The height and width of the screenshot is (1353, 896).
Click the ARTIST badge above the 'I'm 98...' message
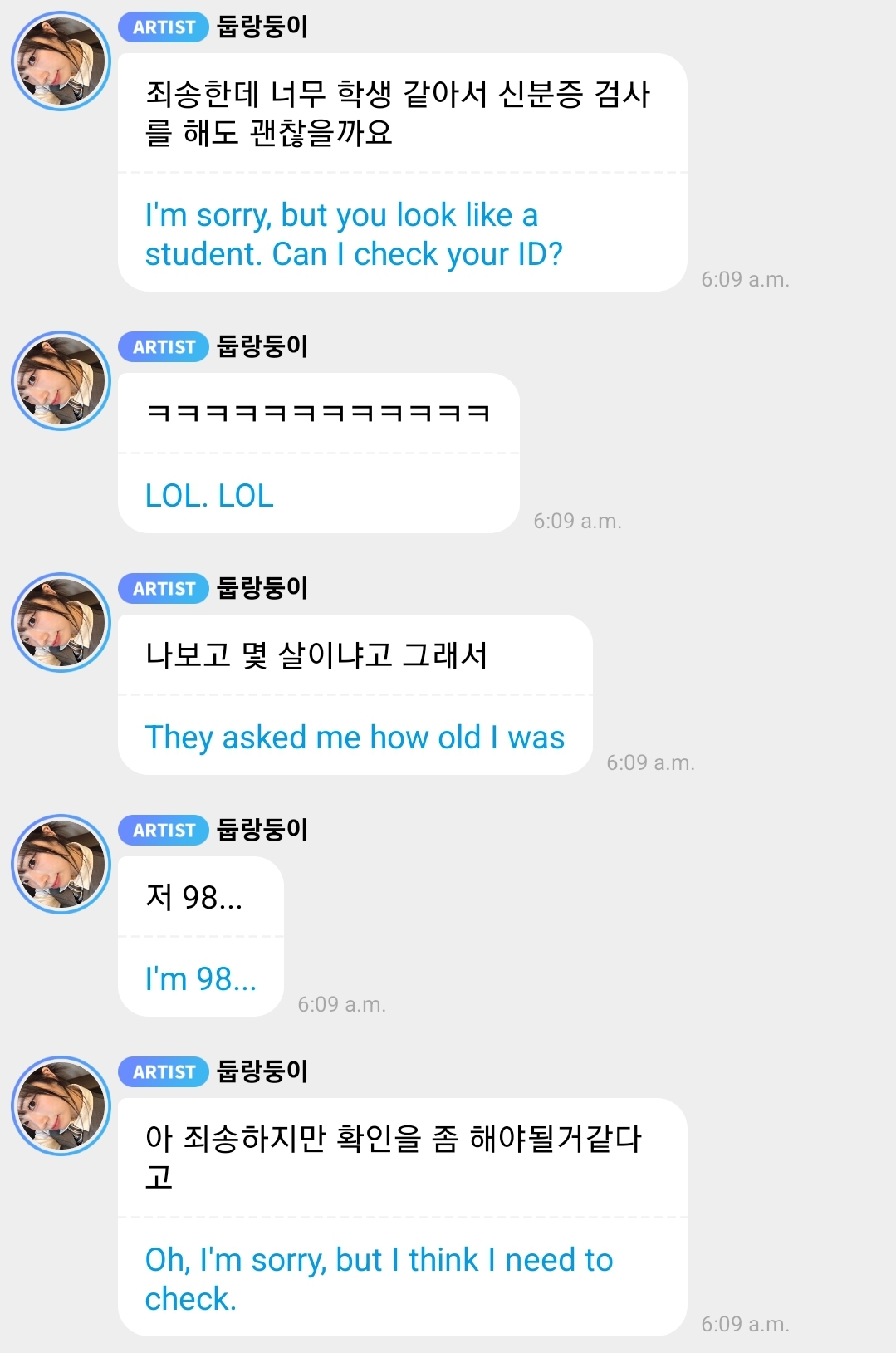tap(163, 830)
